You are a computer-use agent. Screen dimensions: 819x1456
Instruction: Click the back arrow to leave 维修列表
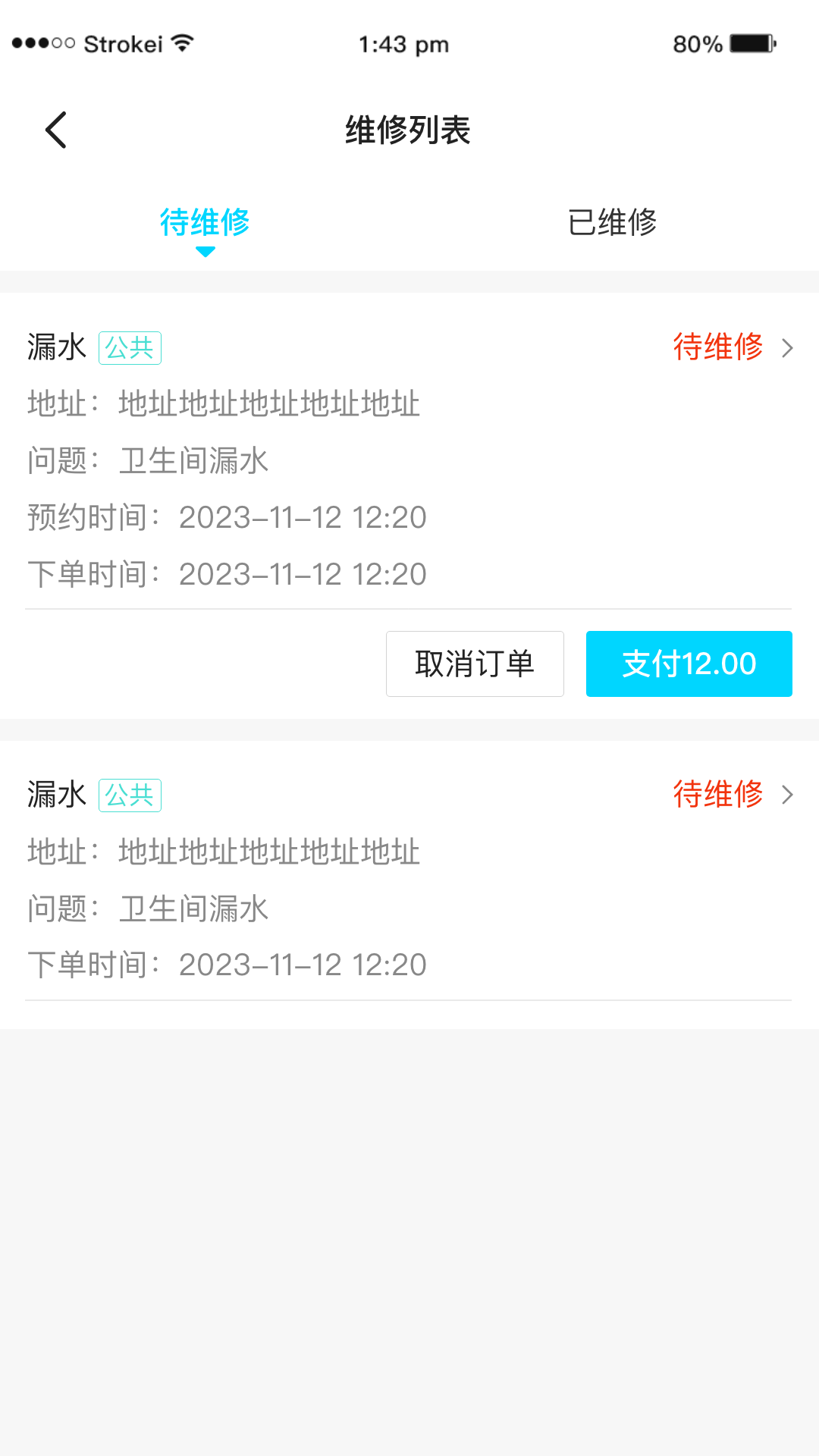coord(56,129)
